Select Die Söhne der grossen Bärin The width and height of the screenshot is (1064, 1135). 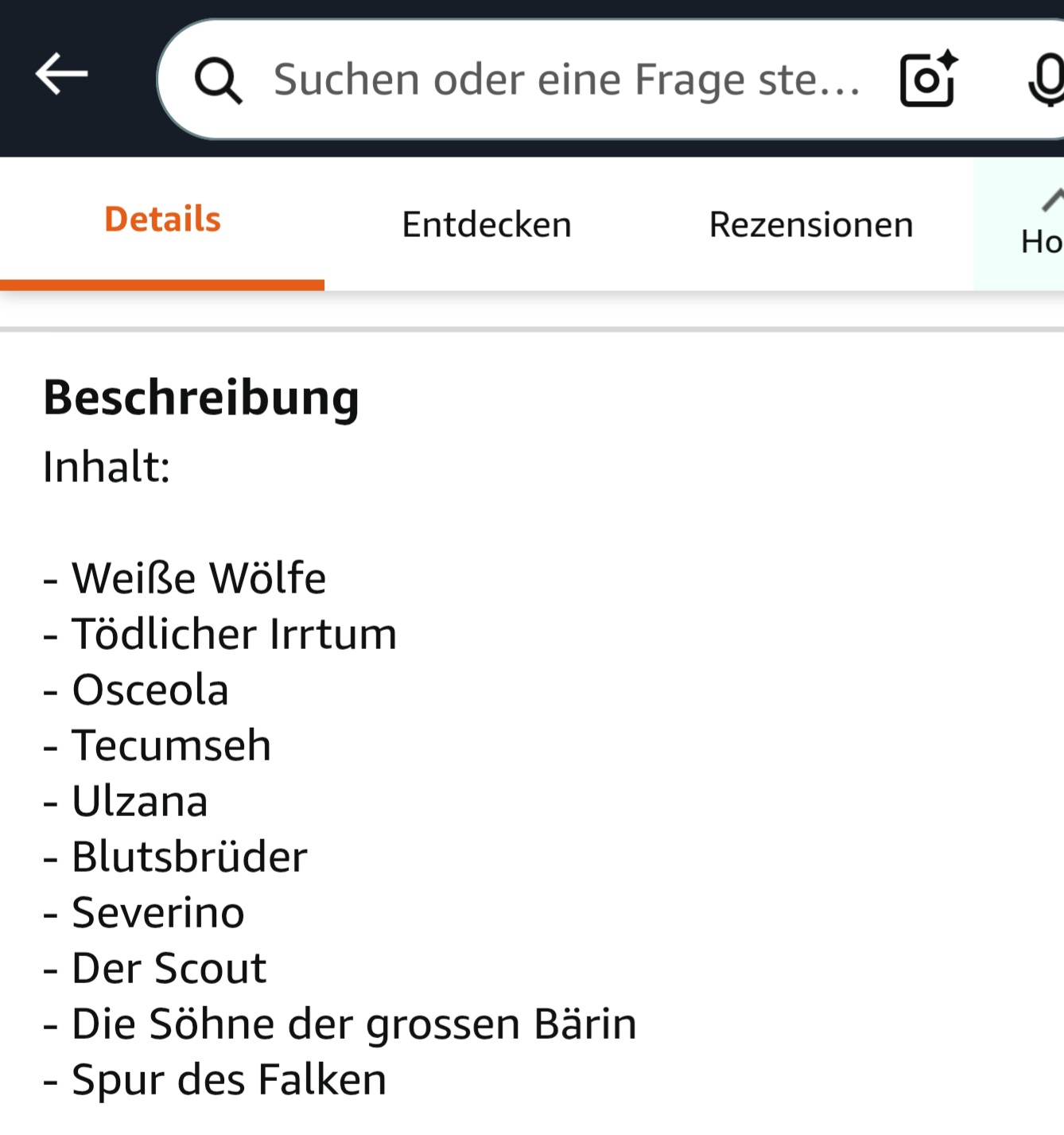pyautogui.click(x=340, y=1024)
